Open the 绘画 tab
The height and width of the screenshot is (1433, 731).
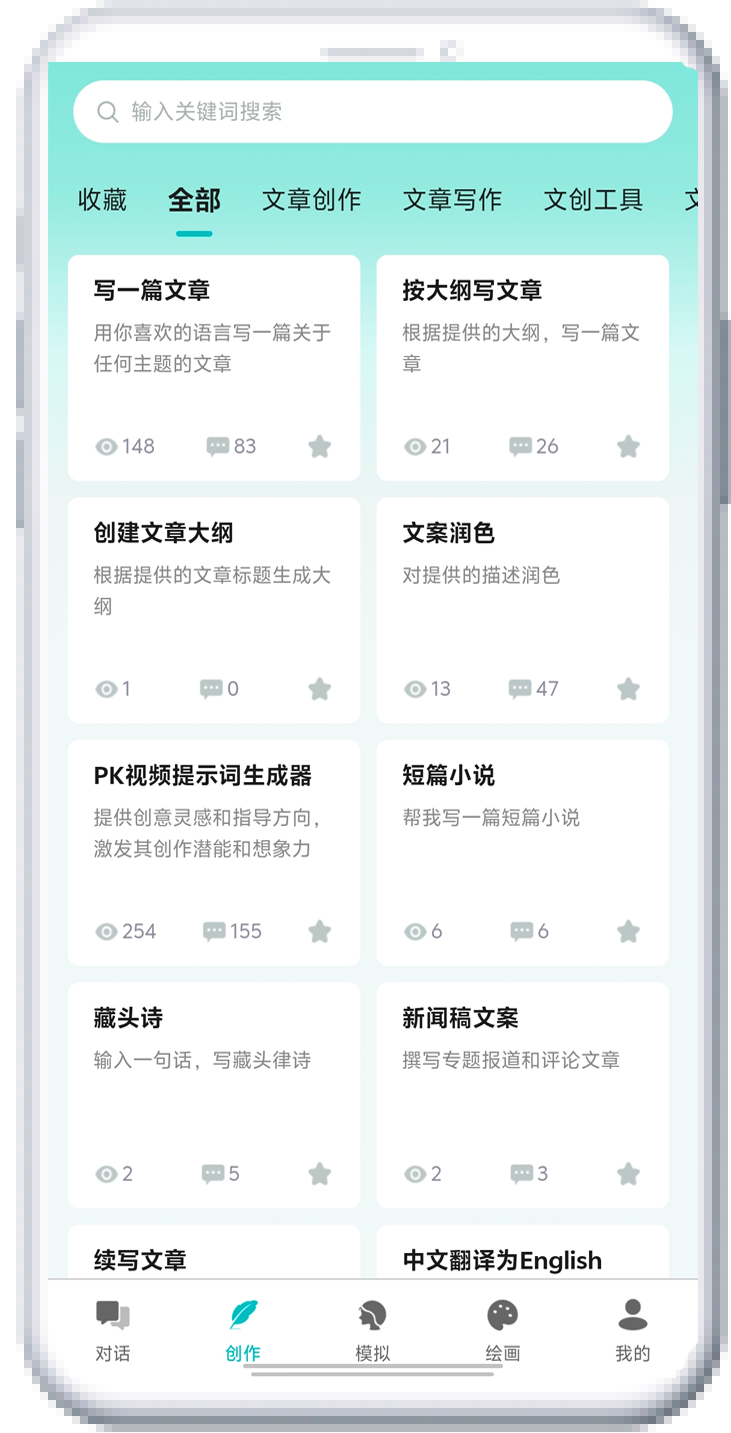pyautogui.click(x=502, y=1331)
